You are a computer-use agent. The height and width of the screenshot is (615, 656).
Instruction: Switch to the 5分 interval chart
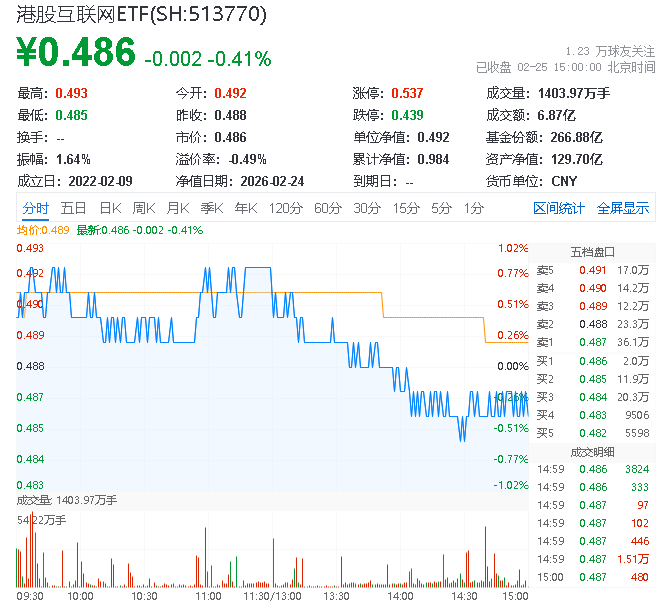click(x=442, y=208)
